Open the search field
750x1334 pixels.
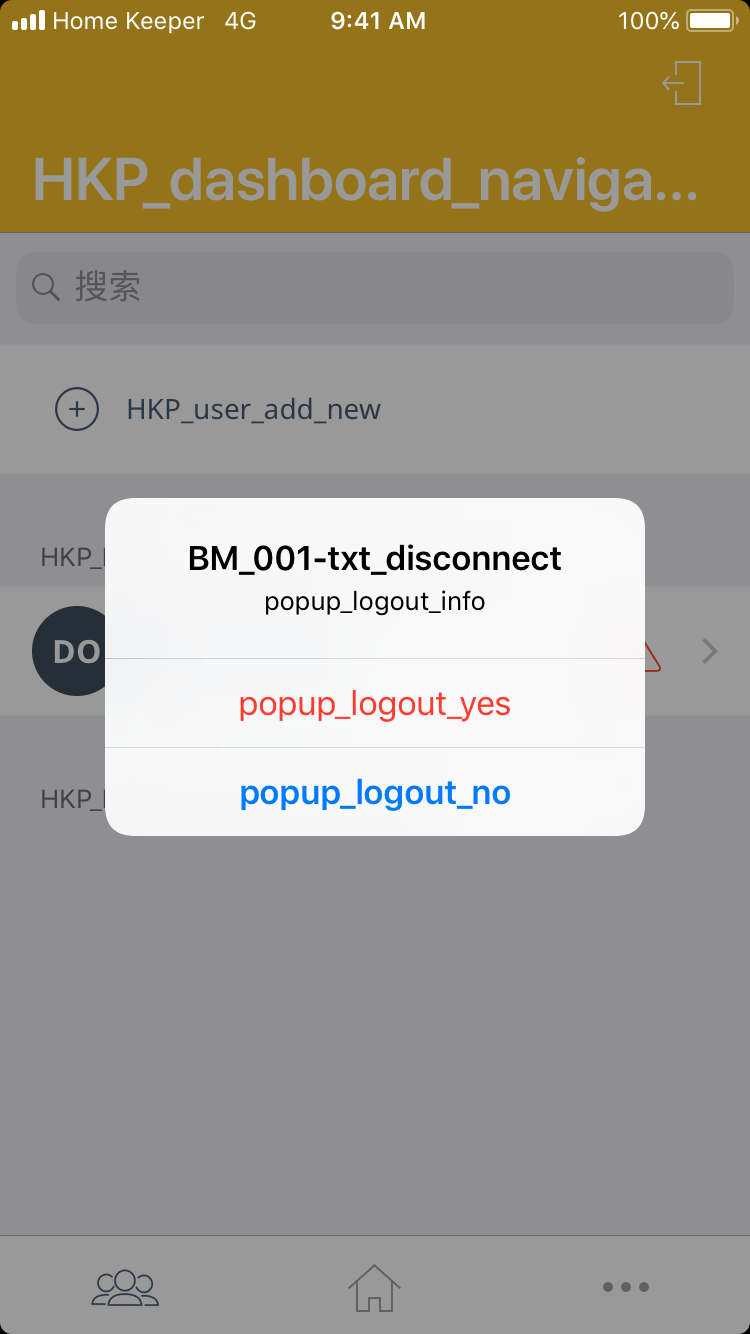pyautogui.click(x=375, y=288)
